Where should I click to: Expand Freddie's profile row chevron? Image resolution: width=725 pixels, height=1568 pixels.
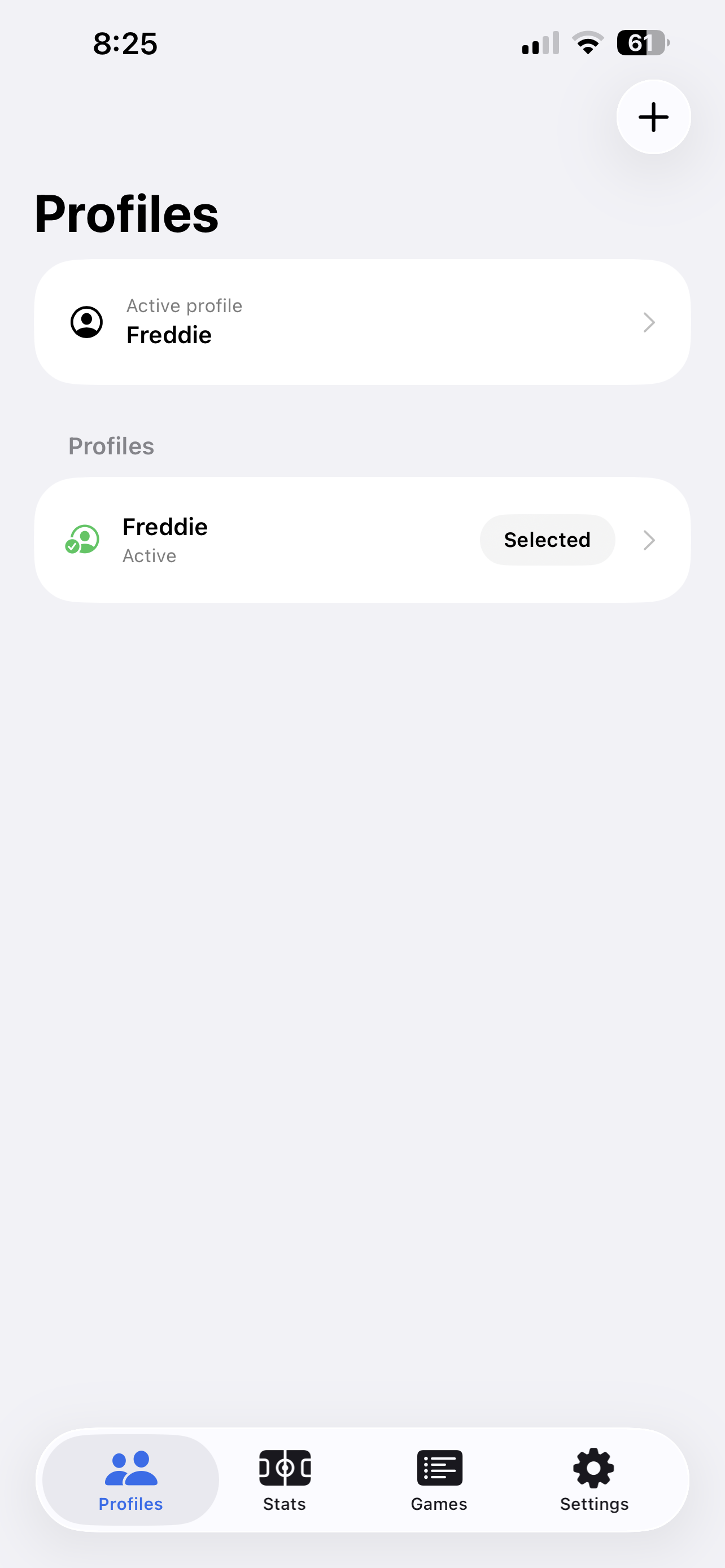click(x=649, y=540)
